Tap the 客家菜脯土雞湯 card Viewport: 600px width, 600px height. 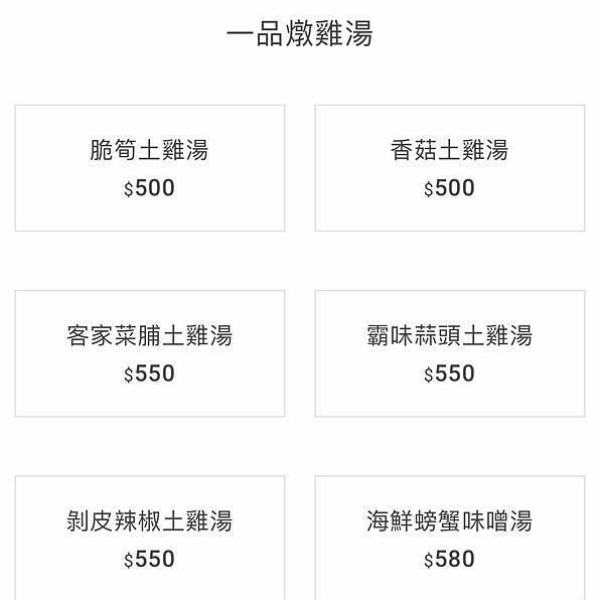point(149,354)
